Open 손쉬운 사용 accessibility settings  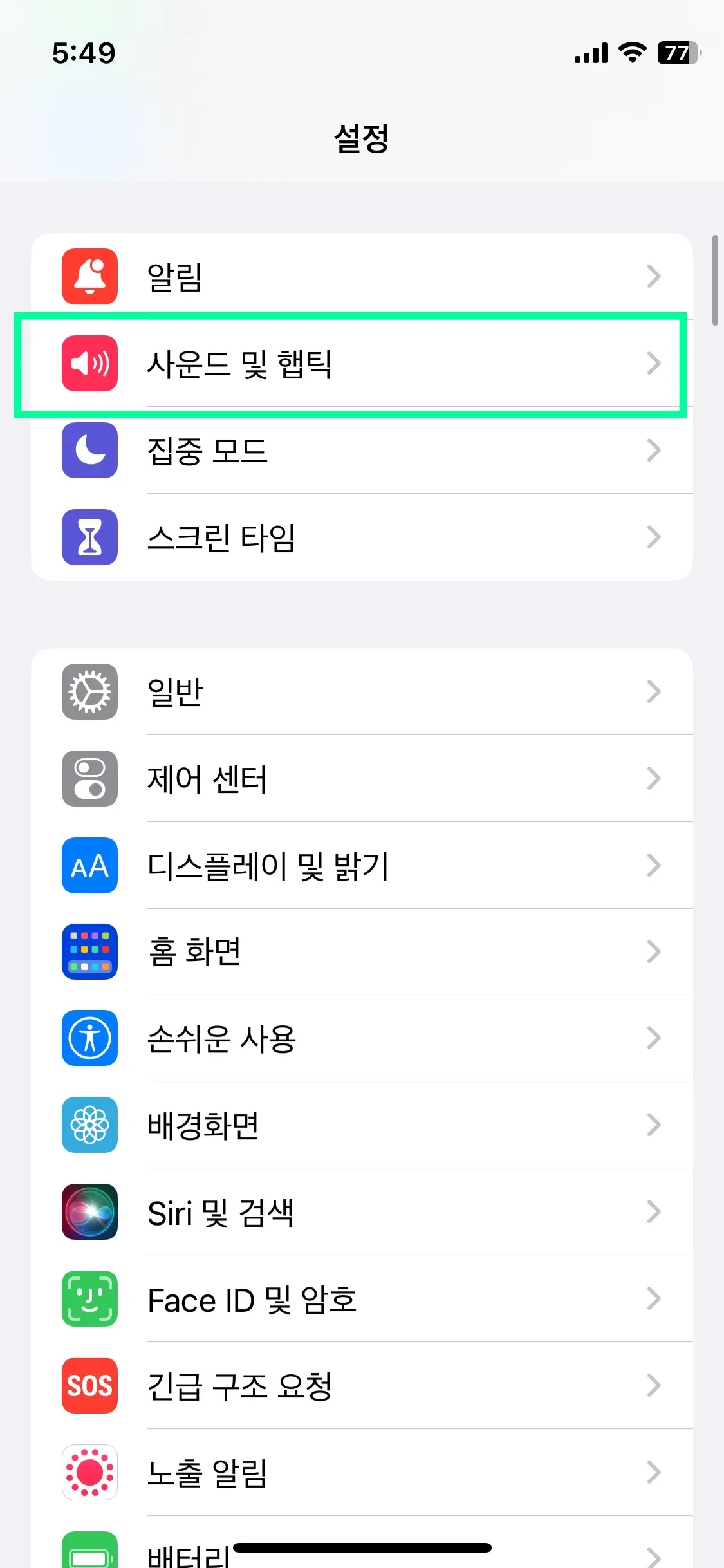pyautogui.click(x=362, y=1038)
